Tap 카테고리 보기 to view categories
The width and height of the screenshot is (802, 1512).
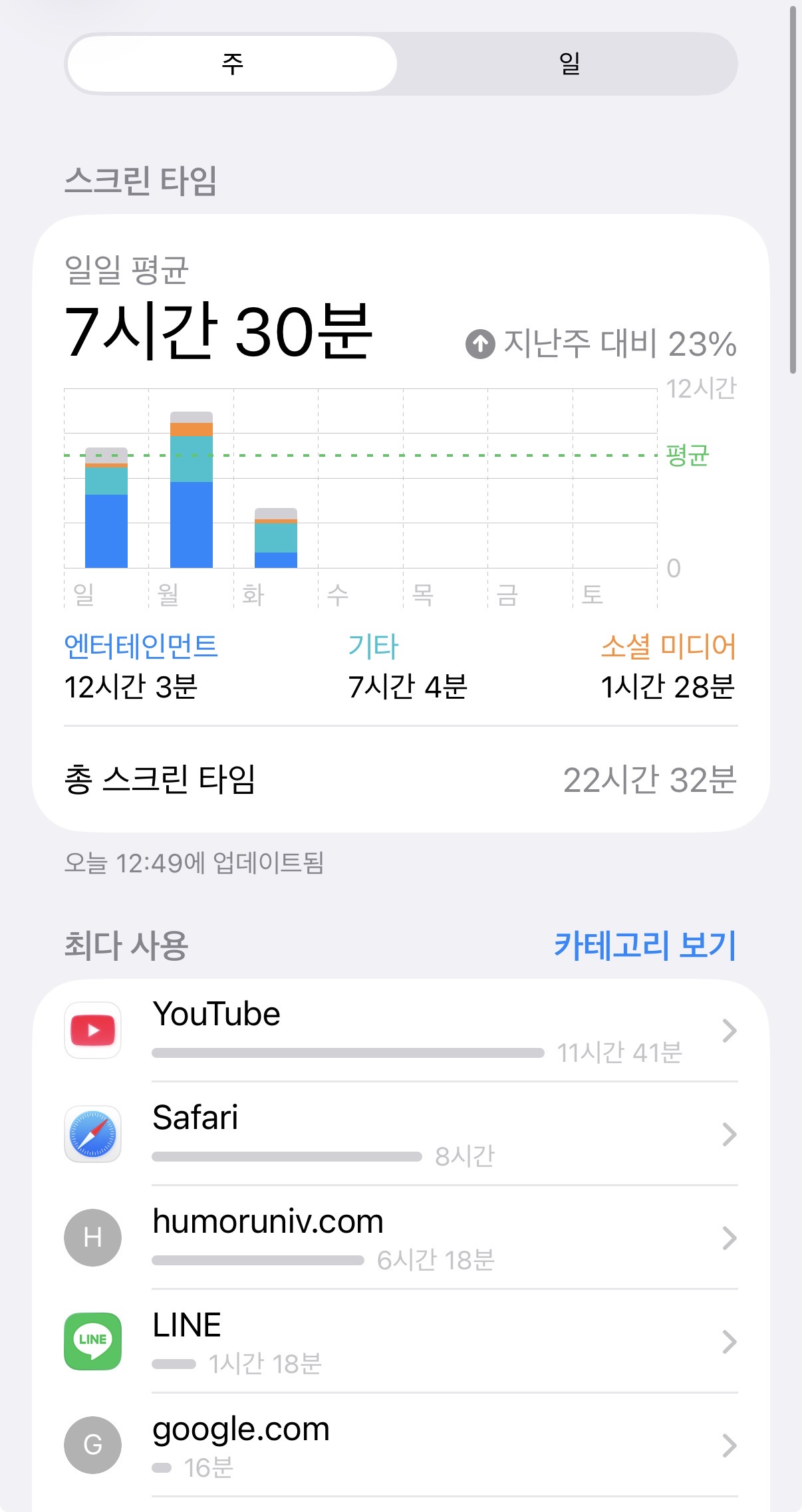click(644, 945)
